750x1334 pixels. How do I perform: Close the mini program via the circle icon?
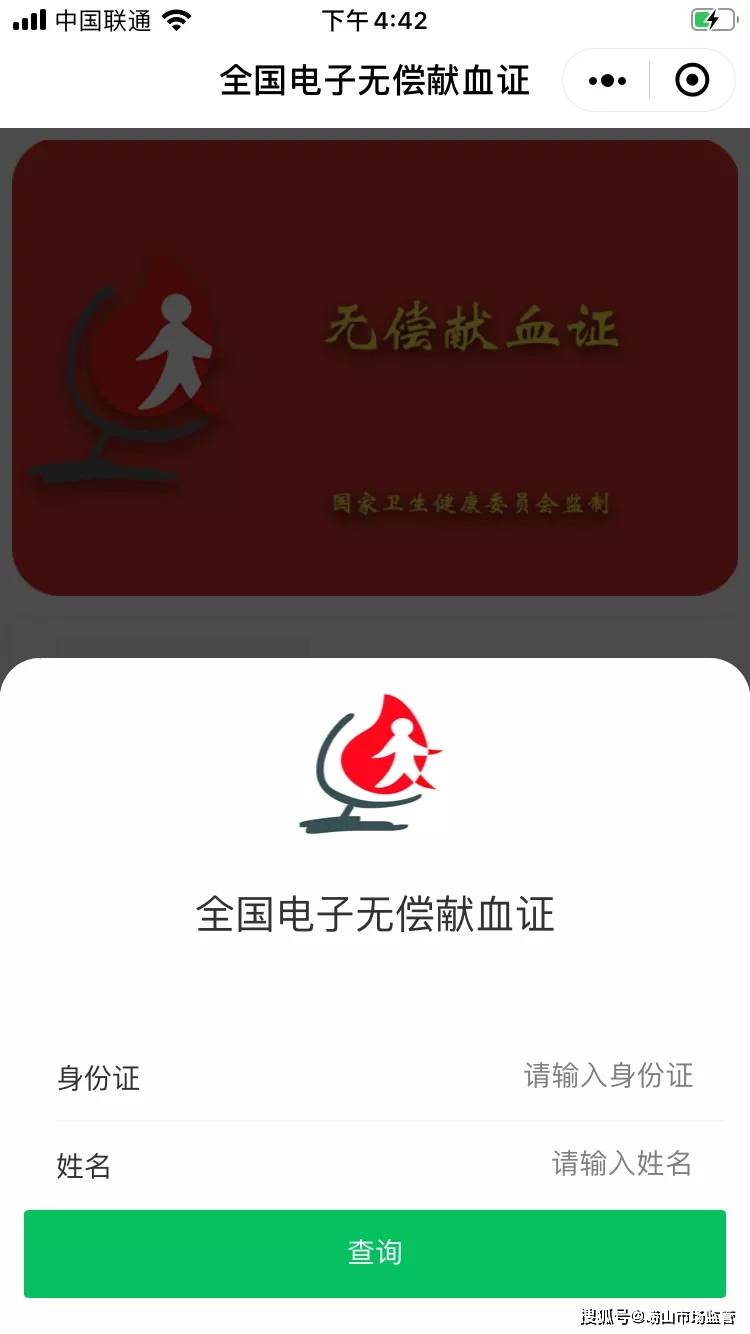pyautogui.click(x=692, y=80)
